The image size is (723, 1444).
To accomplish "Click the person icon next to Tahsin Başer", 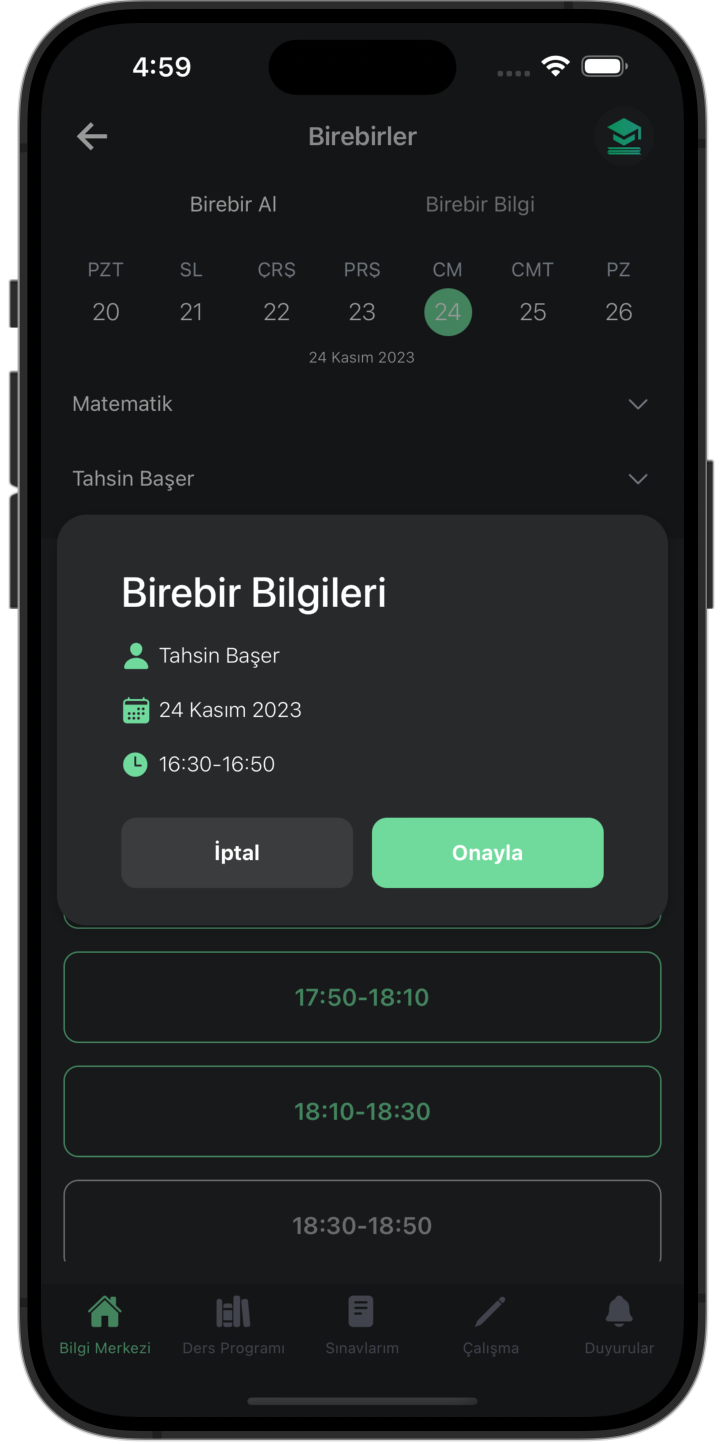I will pos(135,655).
